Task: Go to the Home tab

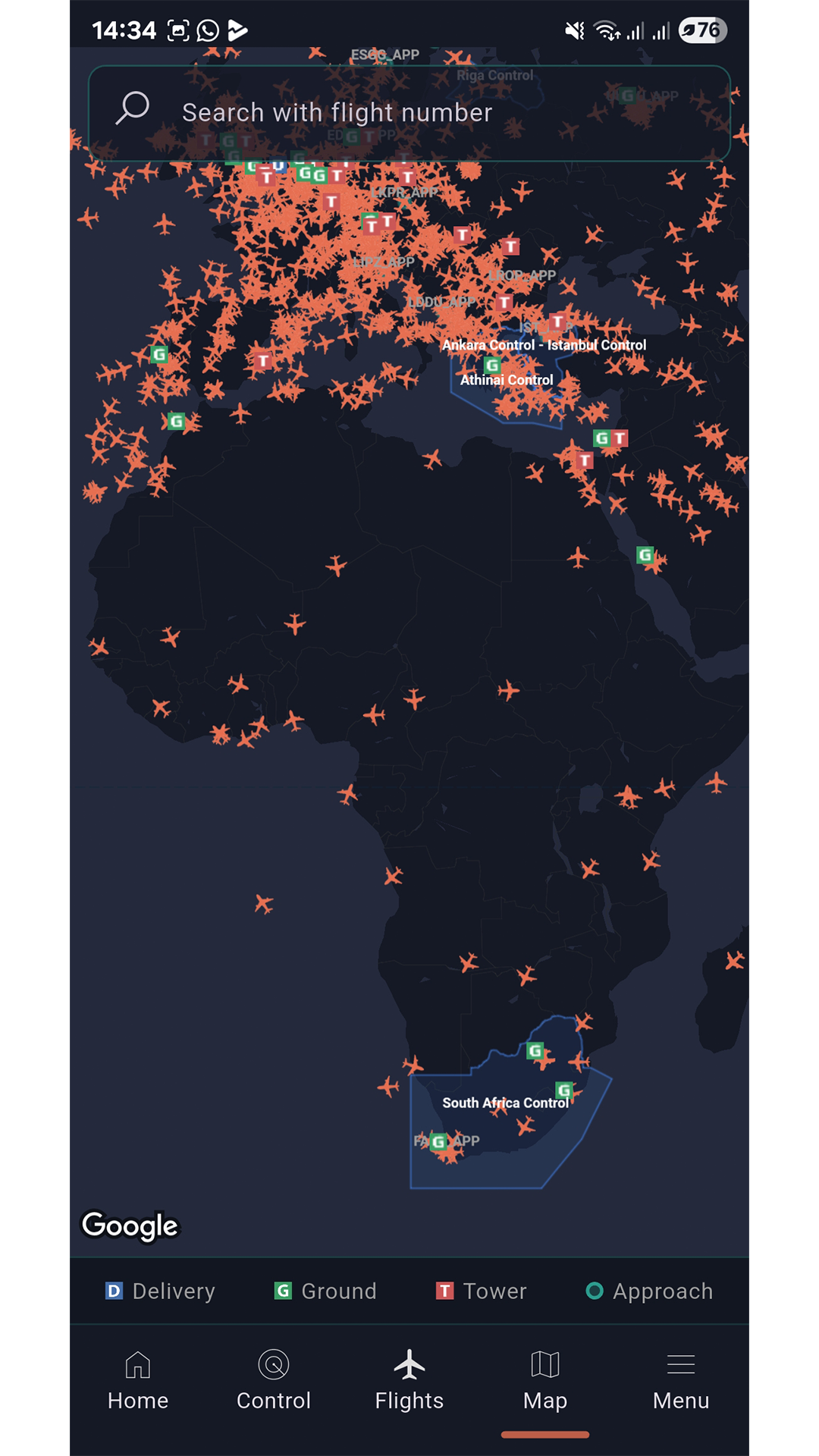Action: coord(138,1381)
